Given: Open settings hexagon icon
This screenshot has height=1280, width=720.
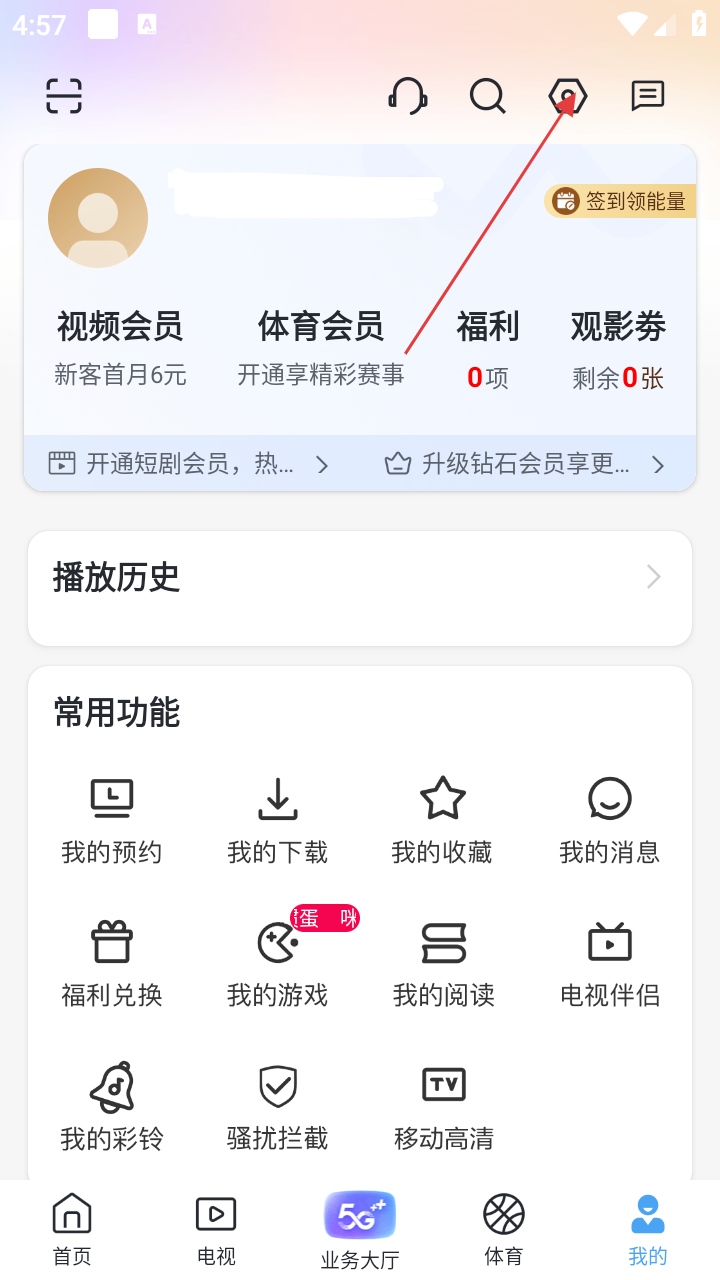Looking at the screenshot, I should pos(567,96).
